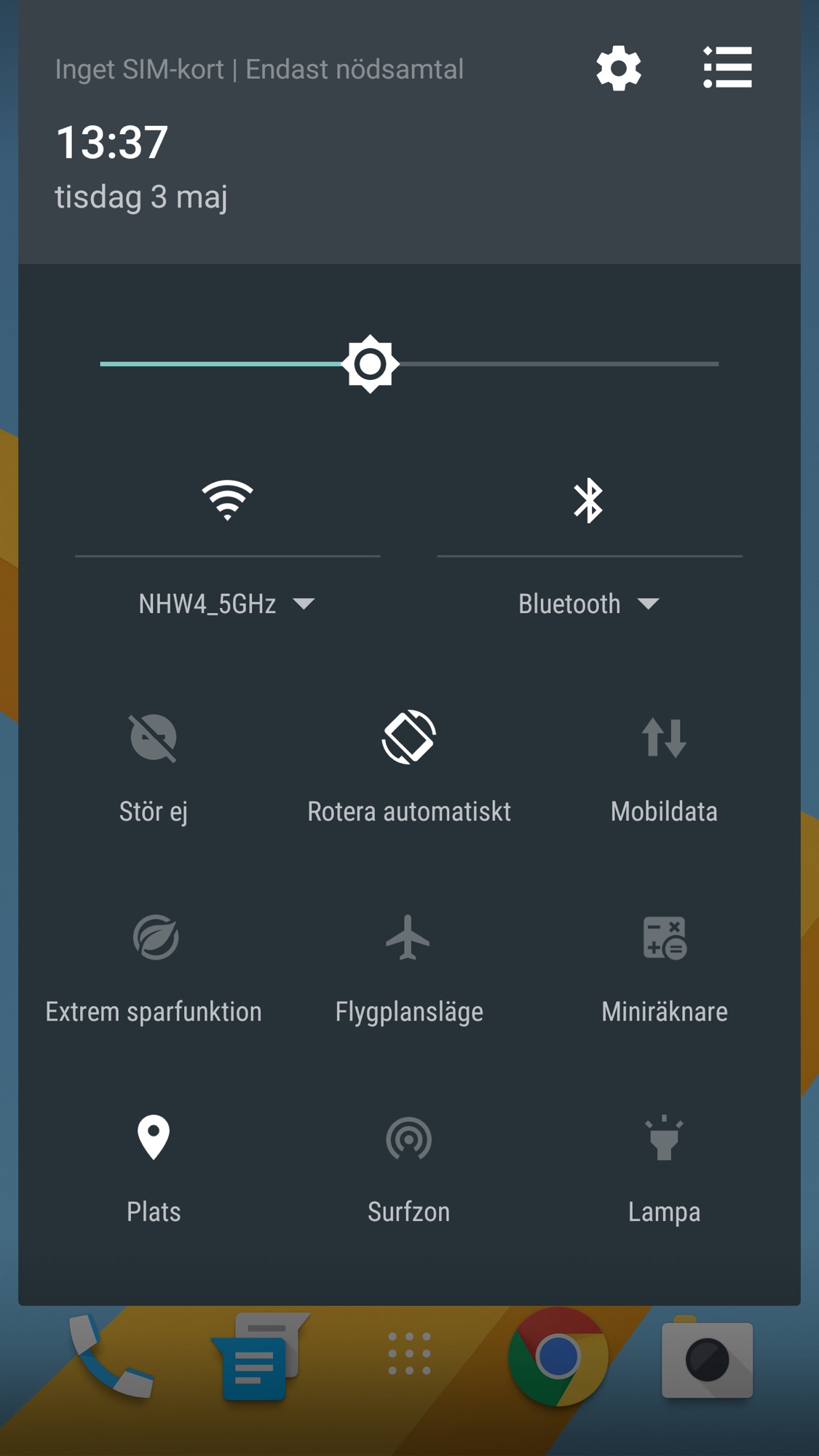Turn on Mobildata
819x1456 pixels.
click(x=664, y=737)
